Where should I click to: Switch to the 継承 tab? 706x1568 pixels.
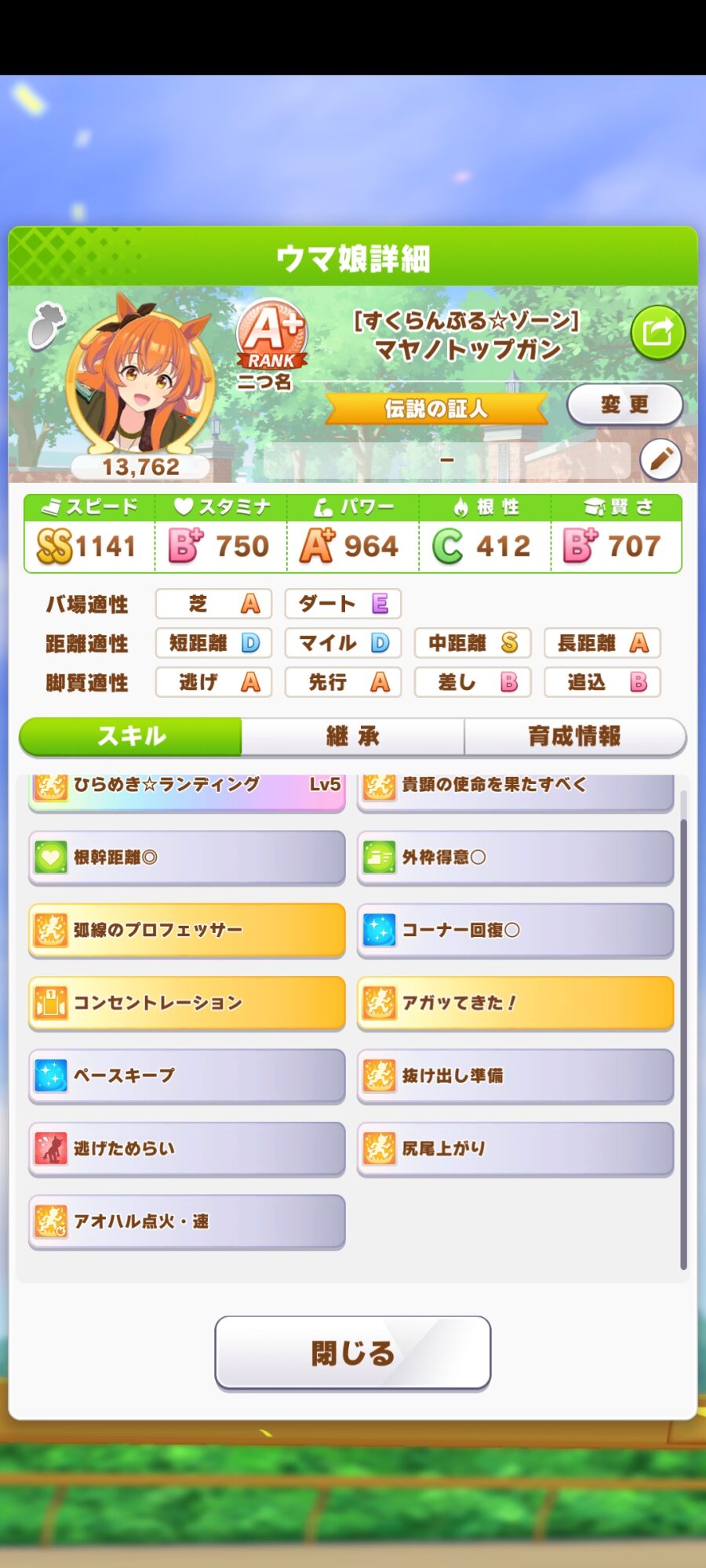coord(352,736)
